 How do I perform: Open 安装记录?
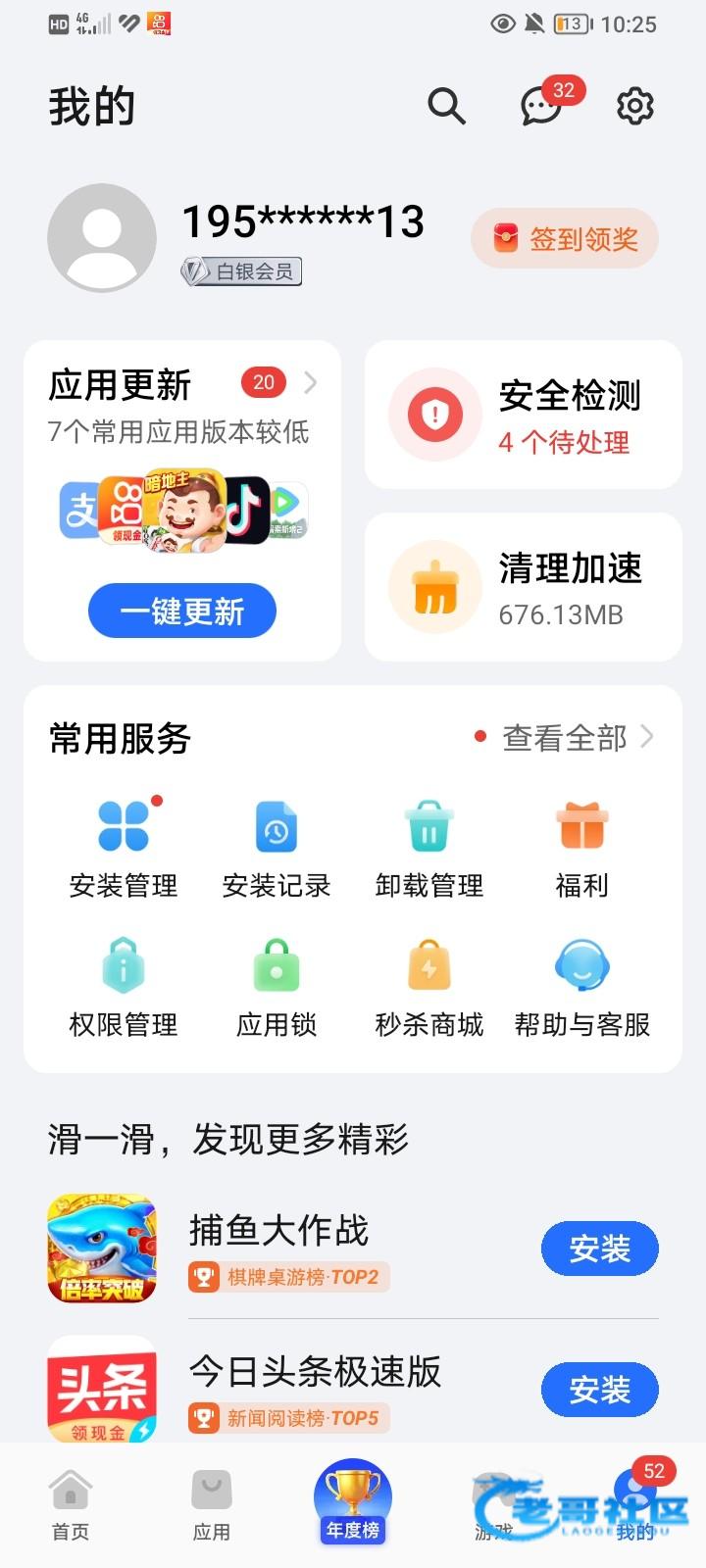(277, 847)
